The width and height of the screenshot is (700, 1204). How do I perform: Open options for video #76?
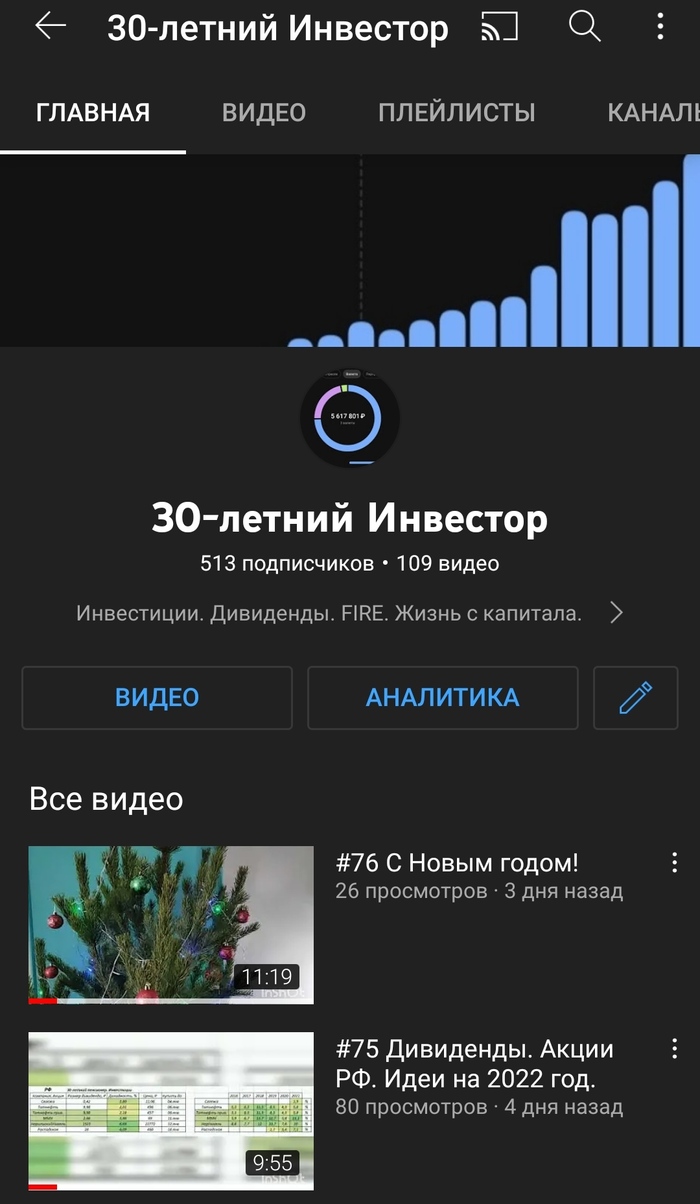pyautogui.click(x=674, y=863)
